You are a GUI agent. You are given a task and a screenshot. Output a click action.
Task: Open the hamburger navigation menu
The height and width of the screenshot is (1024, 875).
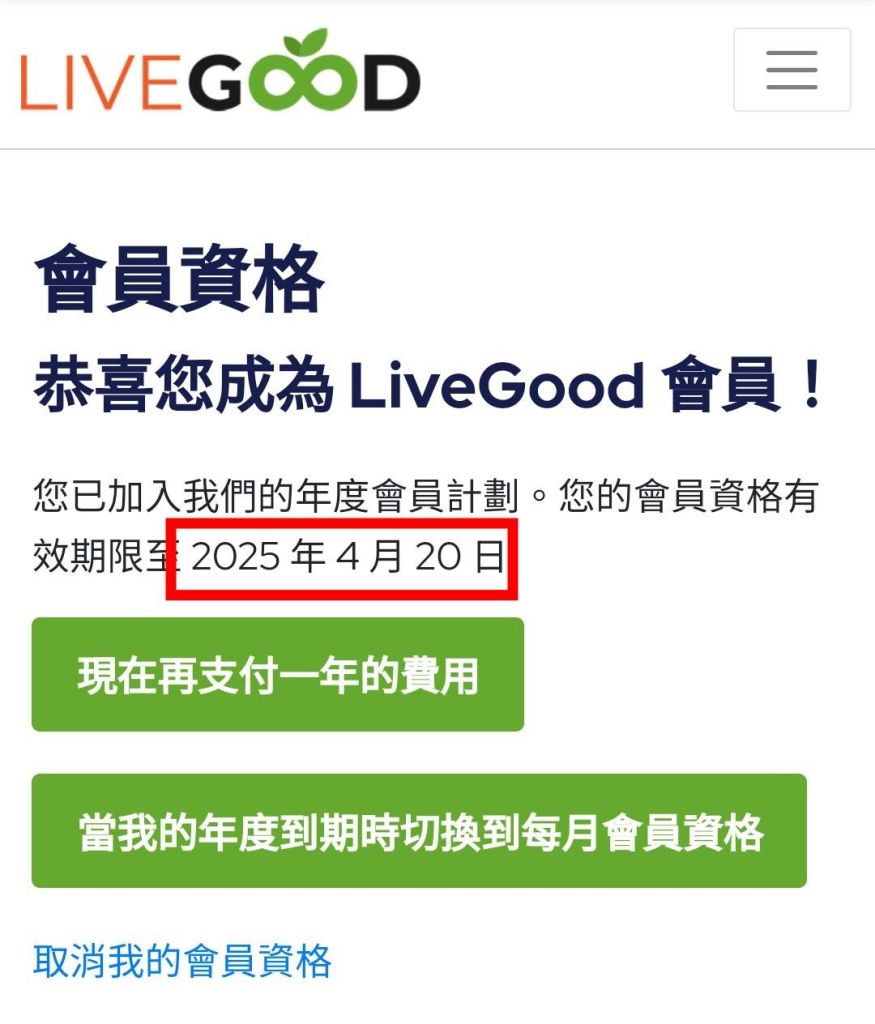coord(791,70)
